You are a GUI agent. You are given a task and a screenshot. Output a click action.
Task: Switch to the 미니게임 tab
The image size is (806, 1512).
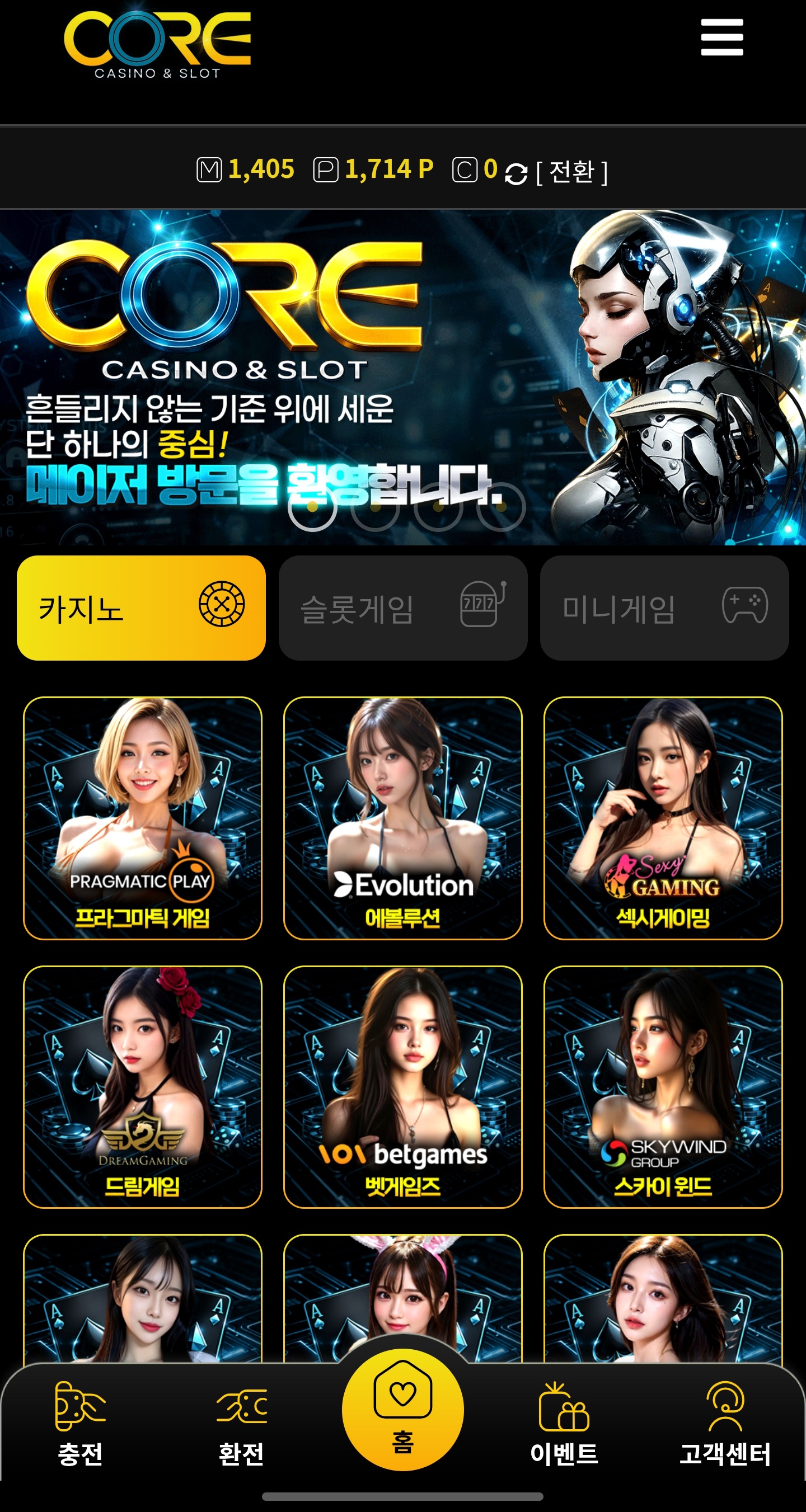coord(664,608)
